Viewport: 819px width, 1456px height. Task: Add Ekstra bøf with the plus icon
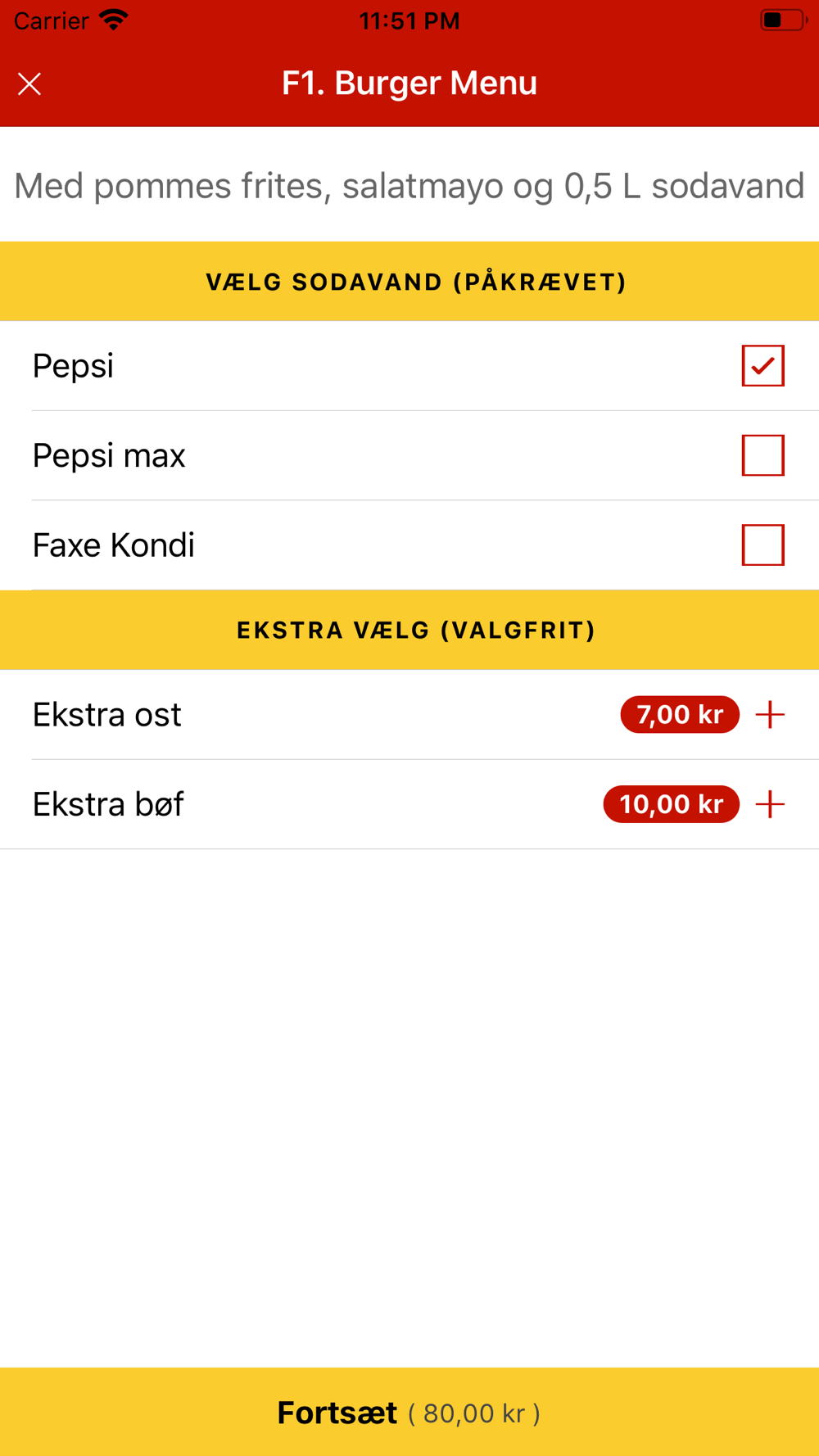tap(770, 804)
